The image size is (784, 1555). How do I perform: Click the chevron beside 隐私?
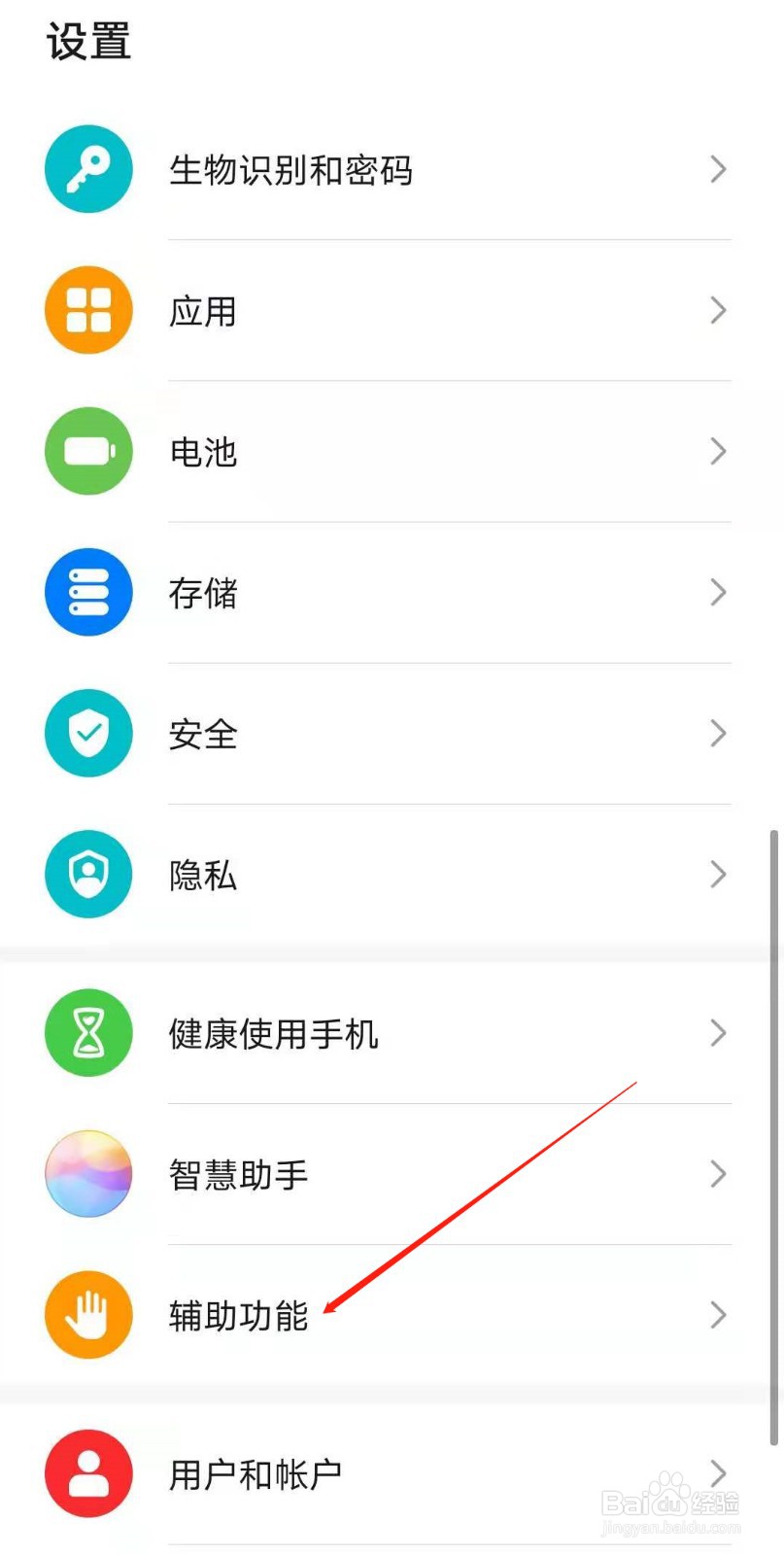tap(718, 874)
